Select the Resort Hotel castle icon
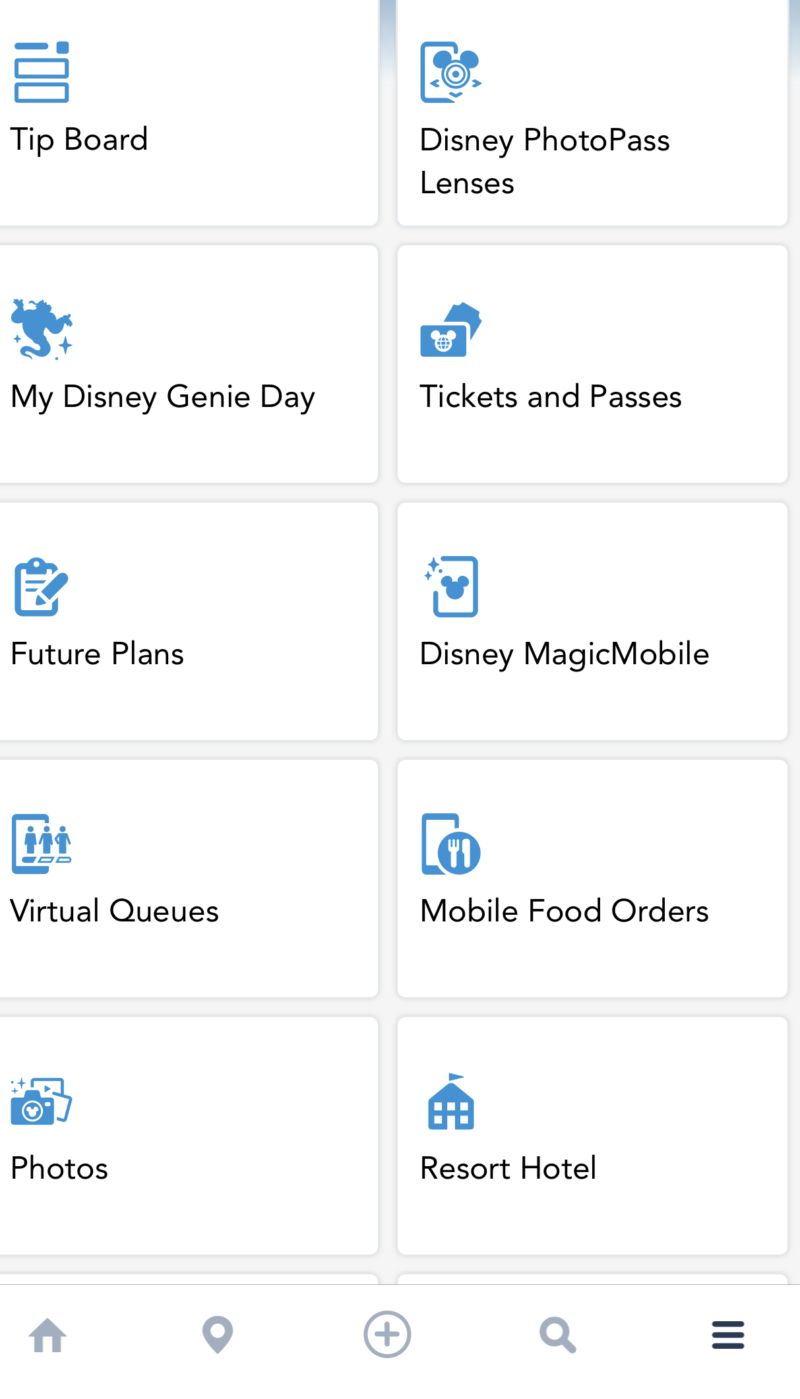Image resolution: width=800 pixels, height=1399 pixels. pyautogui.click(x=451, y=1100)
